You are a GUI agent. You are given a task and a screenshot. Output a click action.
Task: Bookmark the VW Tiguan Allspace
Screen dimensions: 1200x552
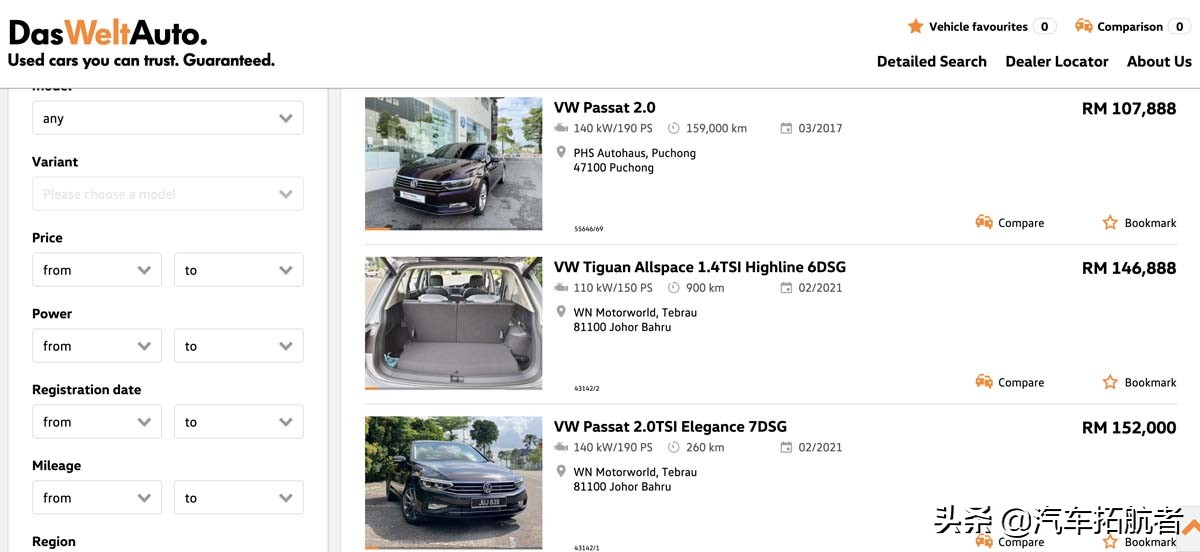1139,382
